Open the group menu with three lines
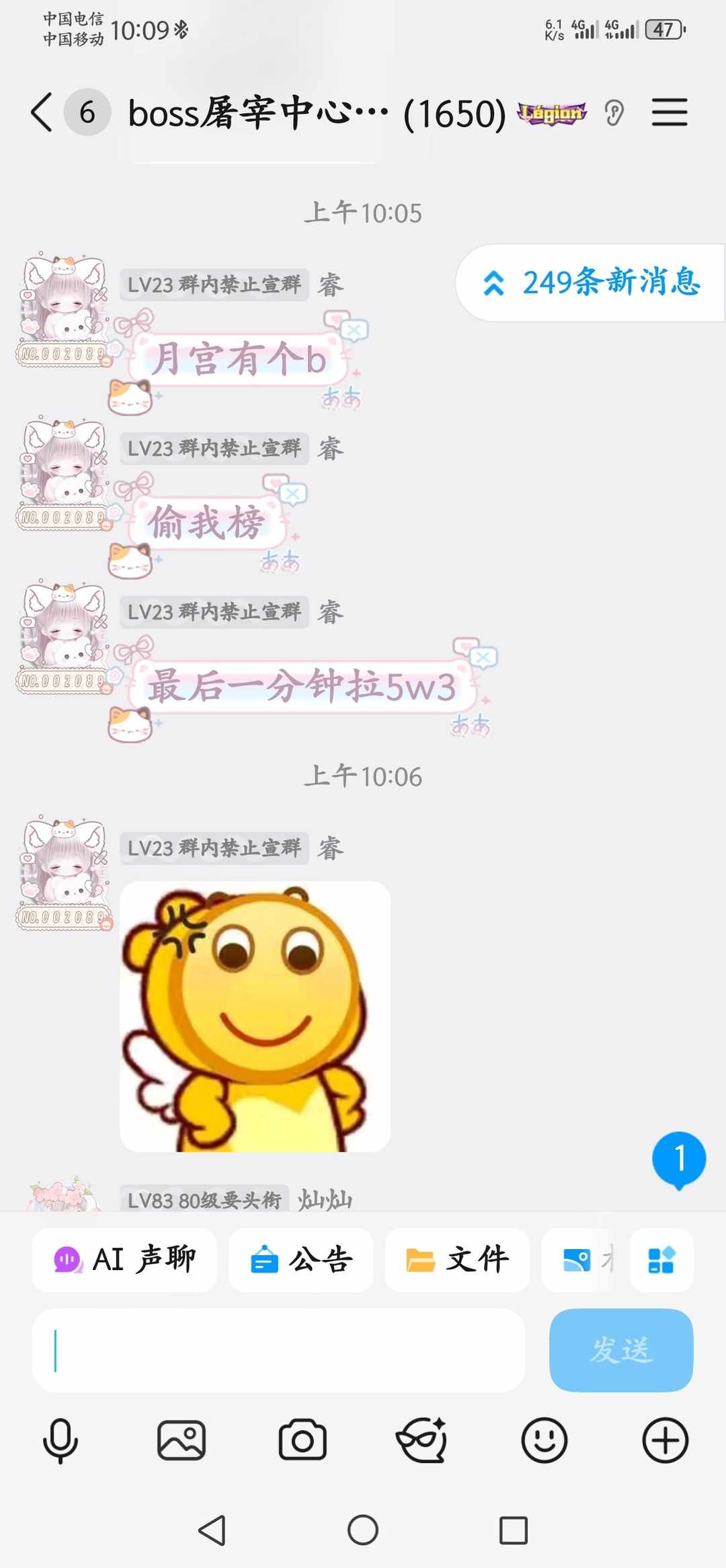 (669, 112)
